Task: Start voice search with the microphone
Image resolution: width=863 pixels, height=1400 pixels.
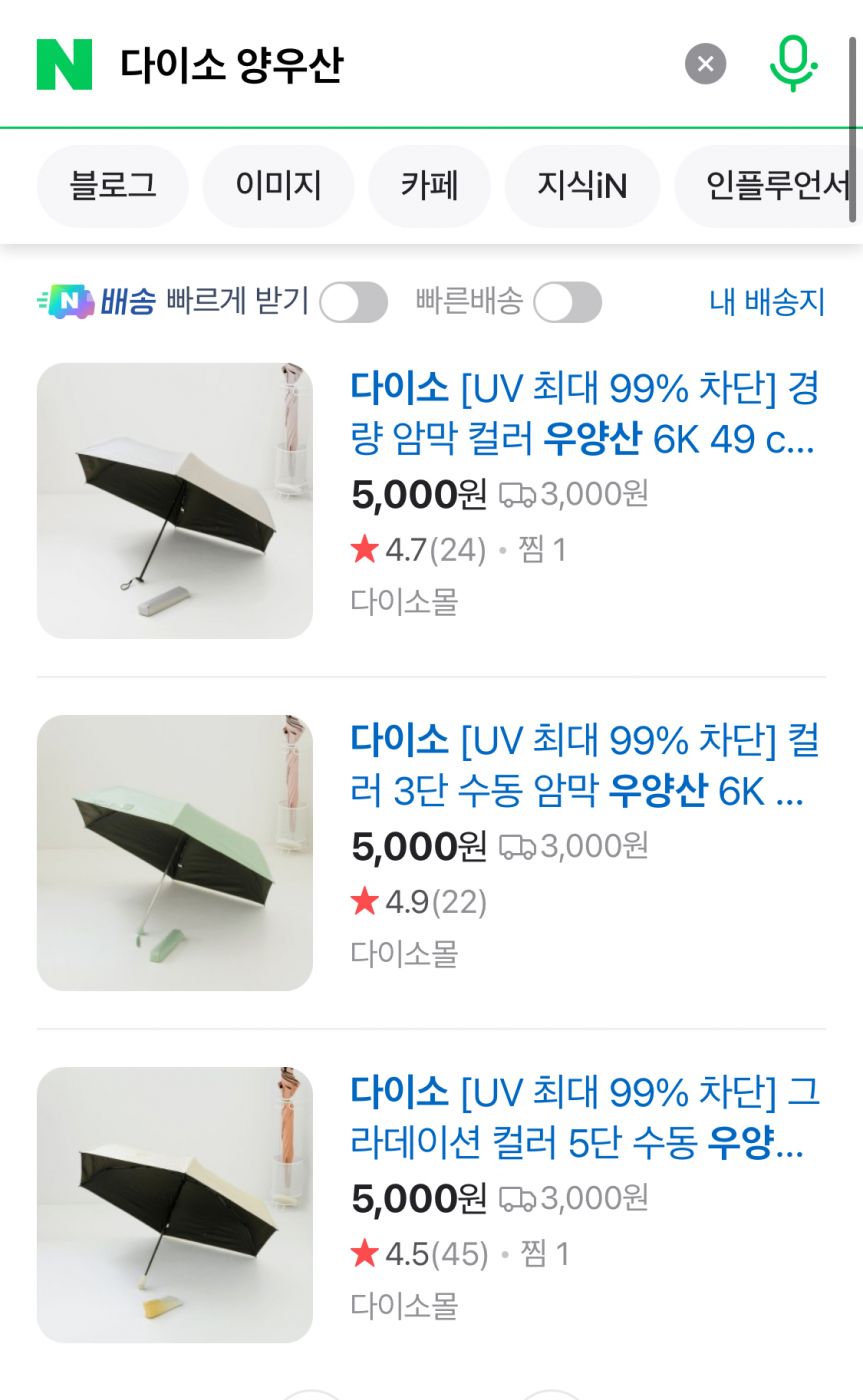Action: tap(793, 64)
